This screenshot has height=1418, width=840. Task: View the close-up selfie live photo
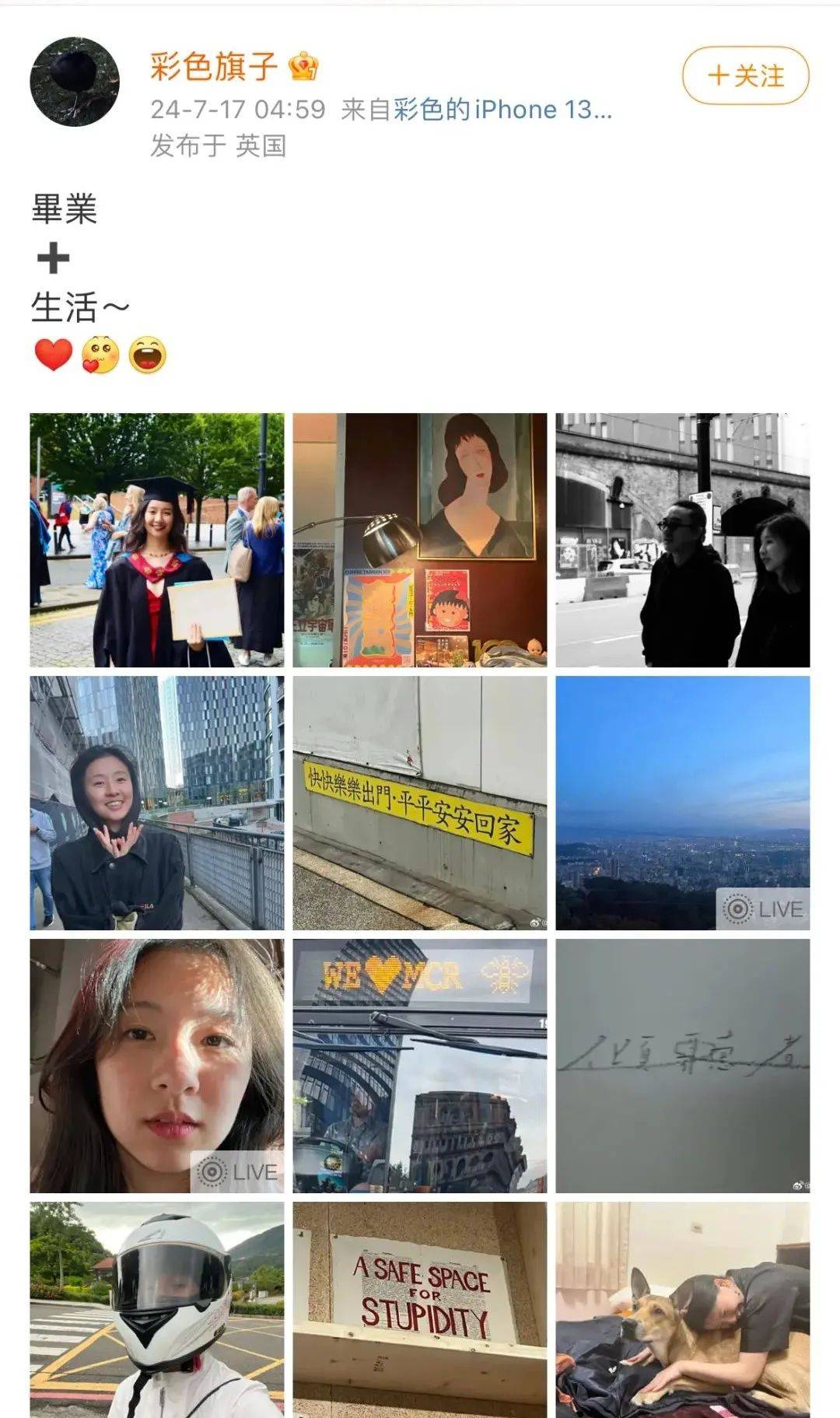click(156, 1066)
